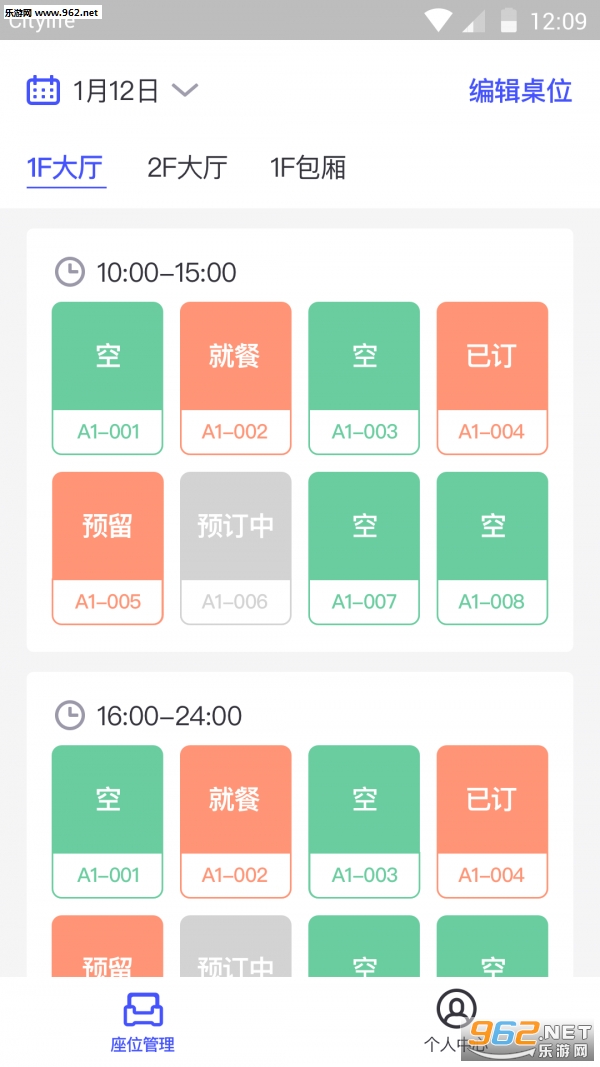Switch to the 2F大厅 tab

(187, 168)
